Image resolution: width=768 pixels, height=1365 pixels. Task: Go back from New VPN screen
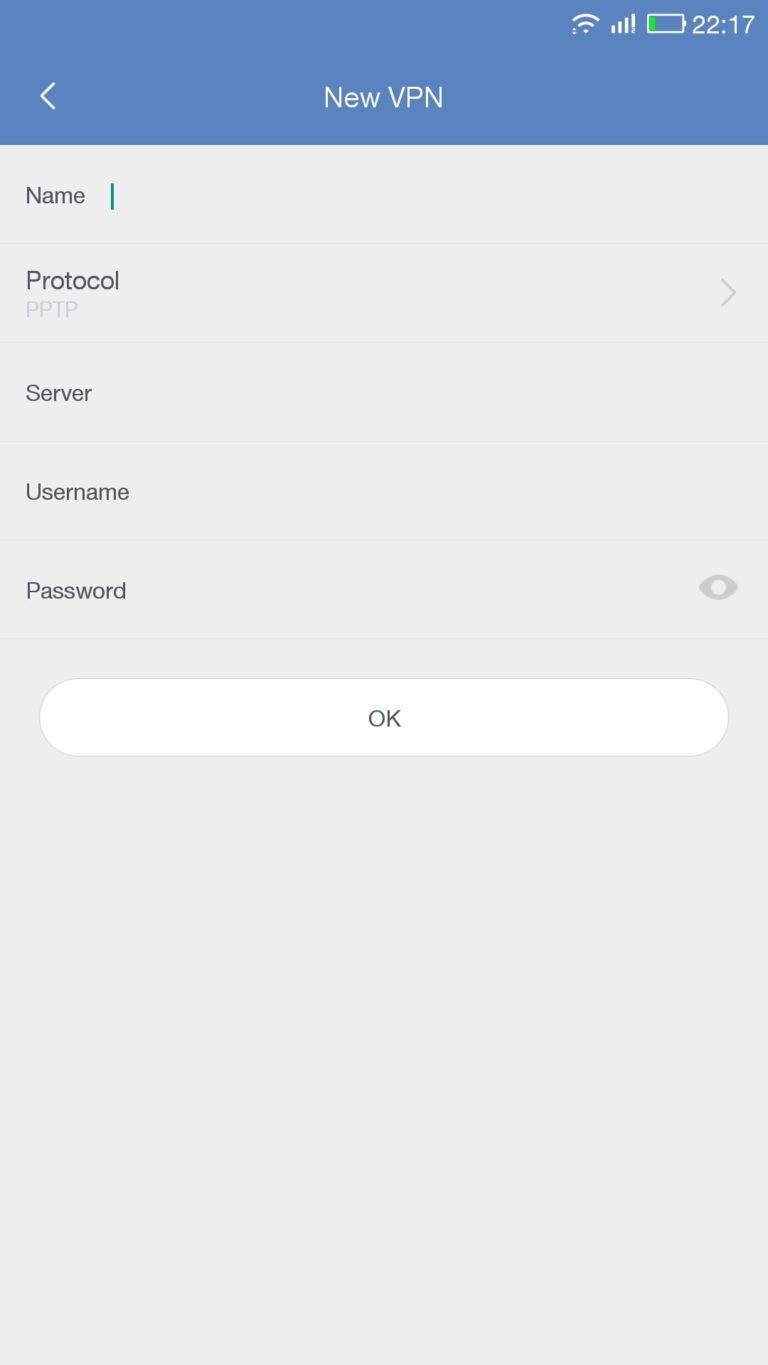pos(47,96)
